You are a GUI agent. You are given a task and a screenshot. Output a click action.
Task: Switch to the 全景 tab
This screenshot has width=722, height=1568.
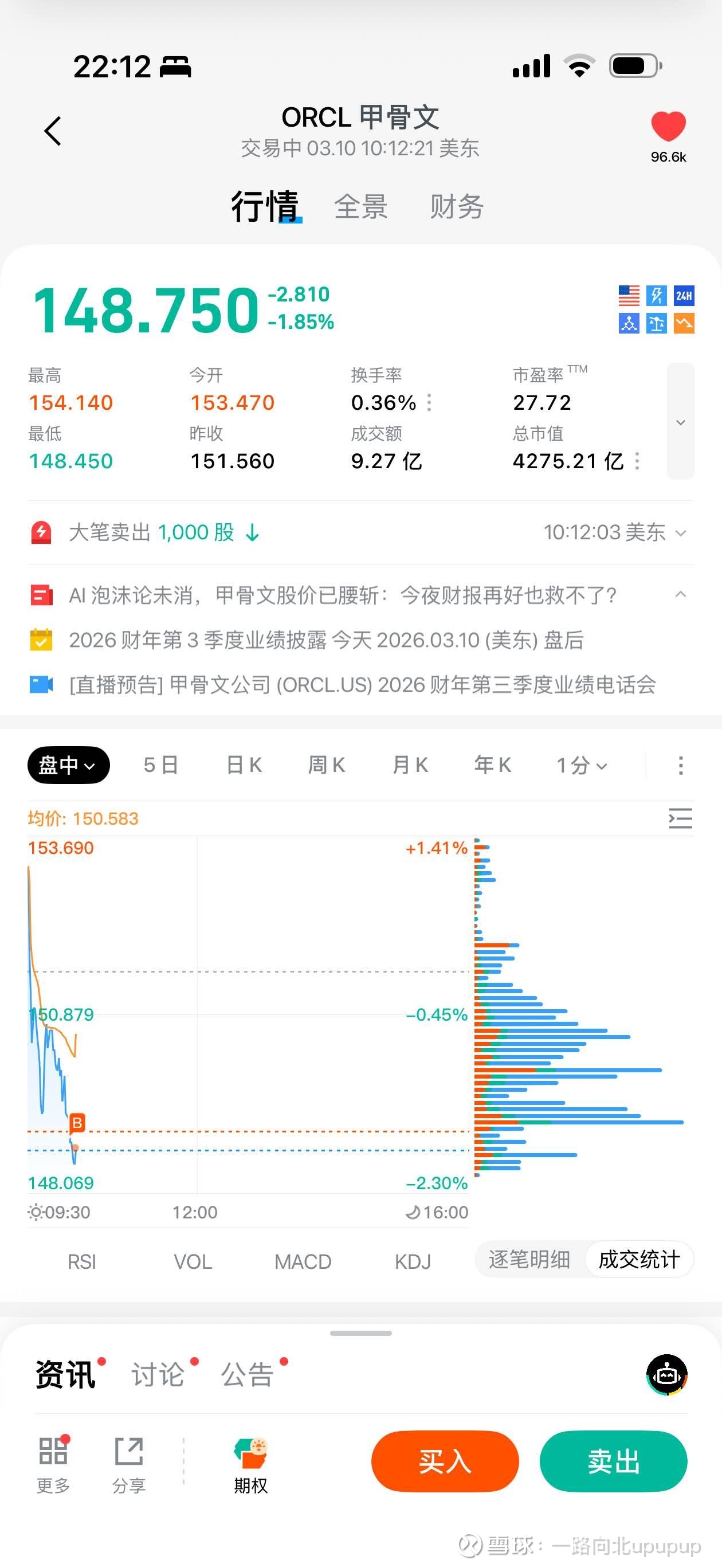click(360, 207)
